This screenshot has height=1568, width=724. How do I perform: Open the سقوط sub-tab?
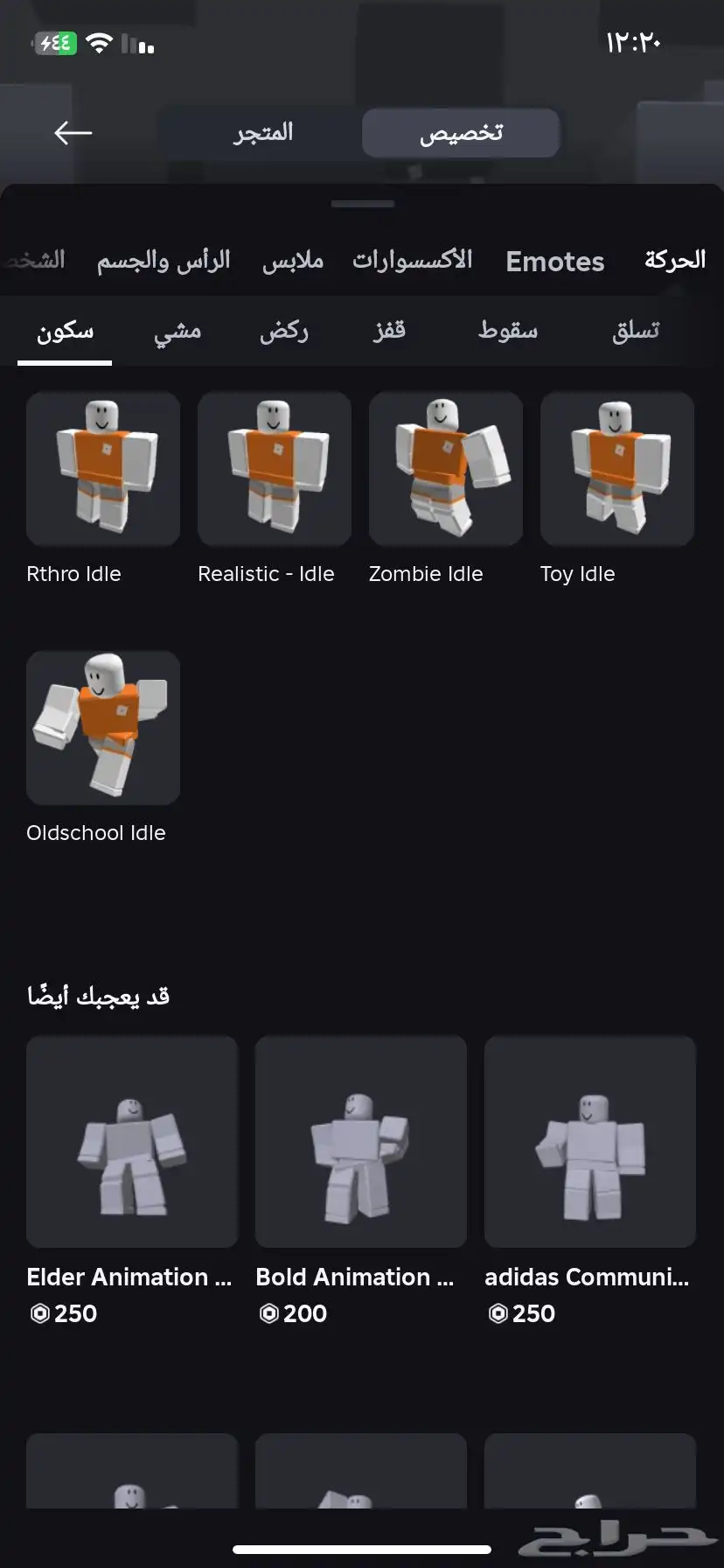click(x=508, y=330)
